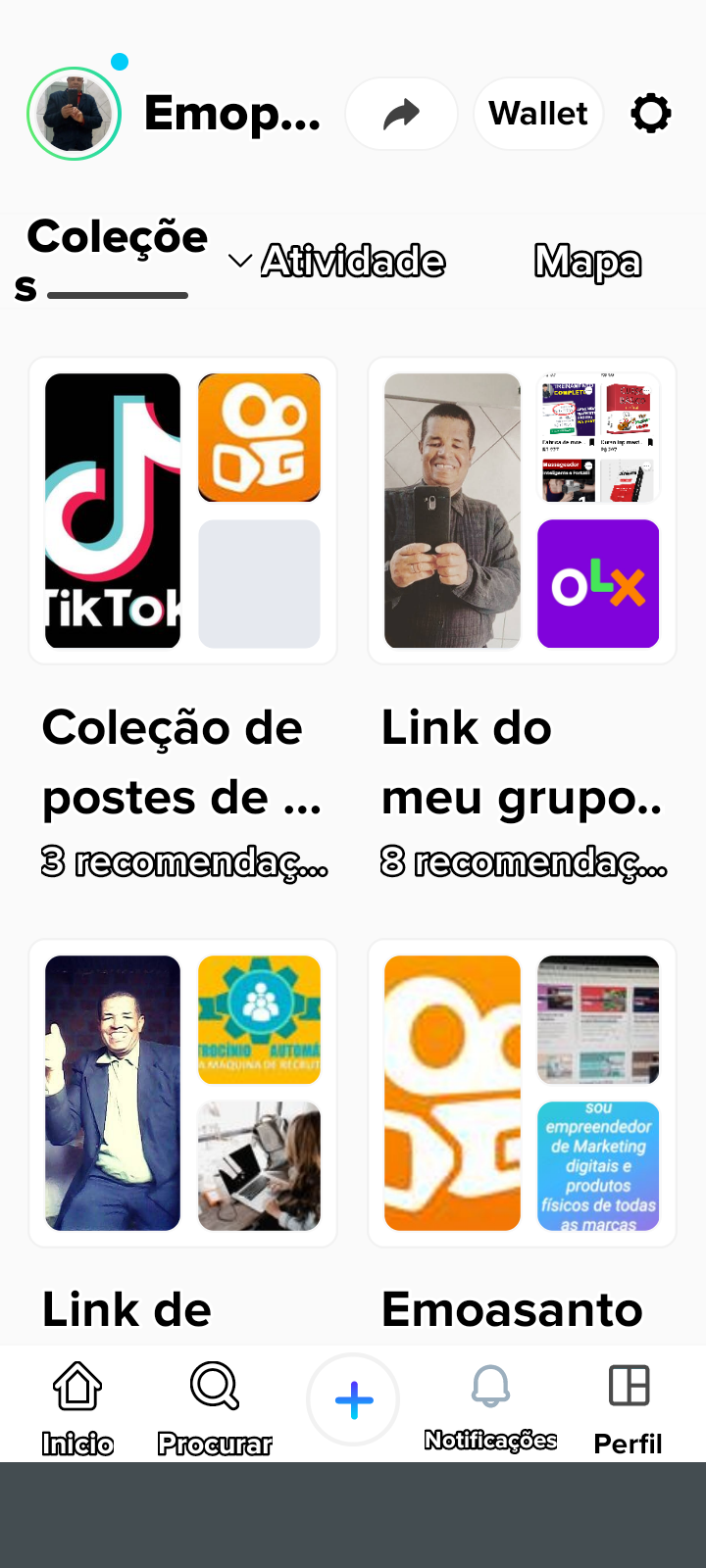
Task: Open the profile avatar picture
Action: 75,114
